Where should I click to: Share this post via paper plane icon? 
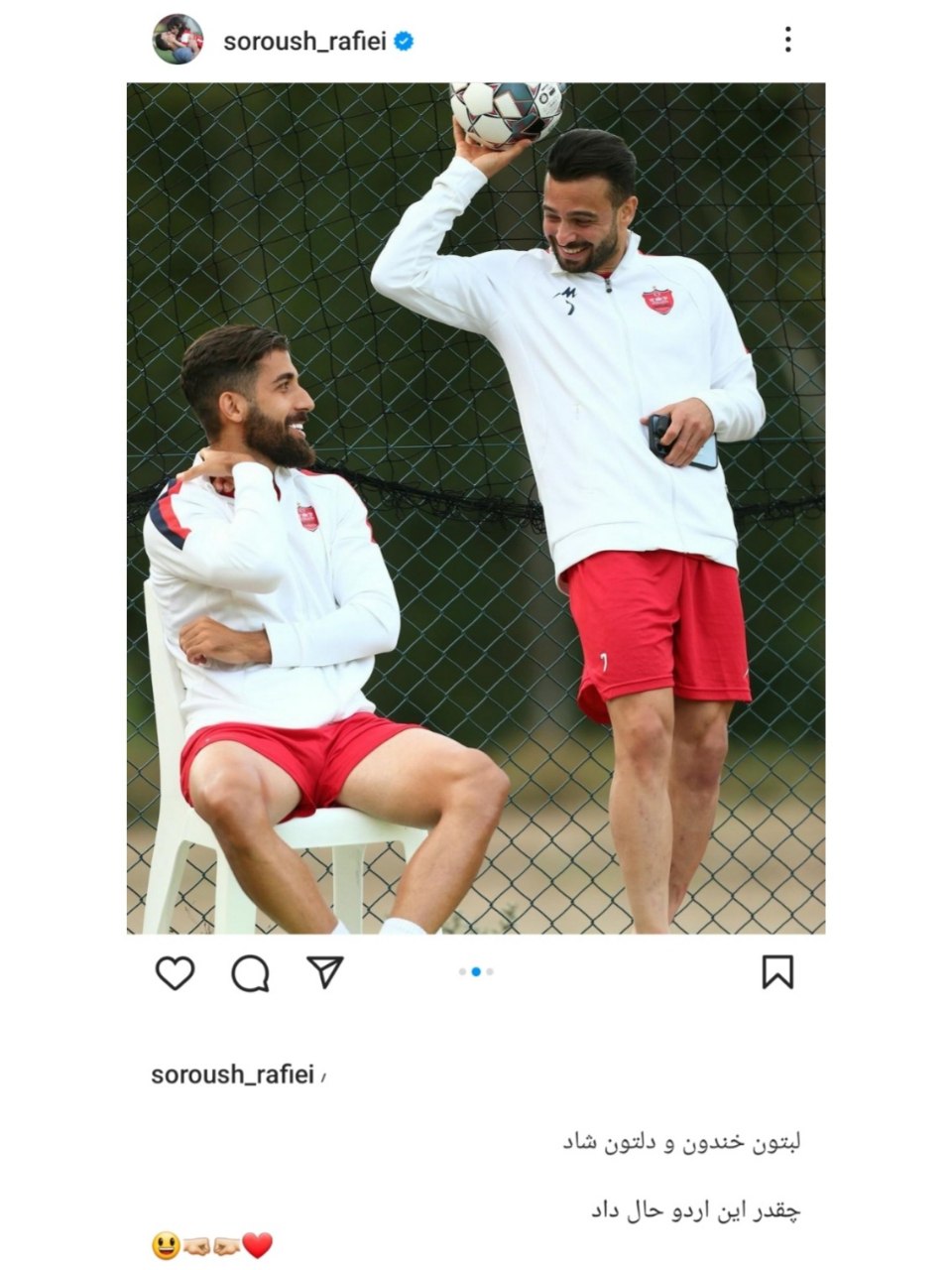point(325,972)
